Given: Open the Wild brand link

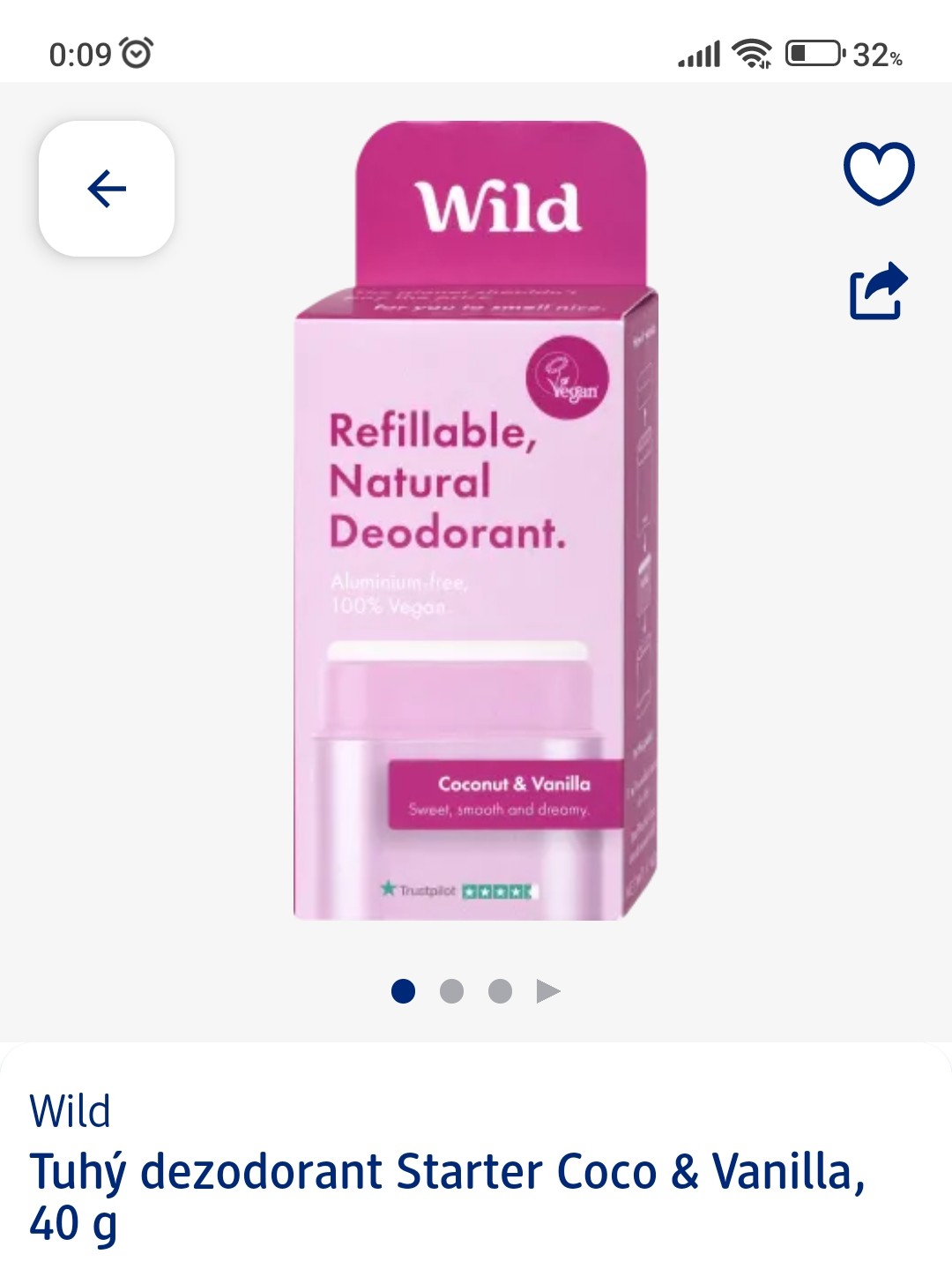Looking at the screenshot, I should [71, 1111].
